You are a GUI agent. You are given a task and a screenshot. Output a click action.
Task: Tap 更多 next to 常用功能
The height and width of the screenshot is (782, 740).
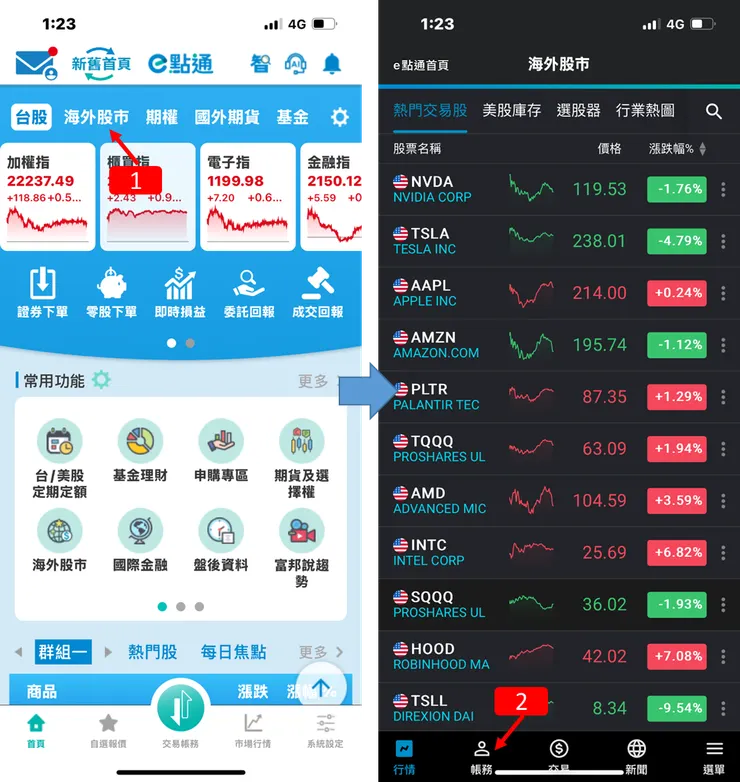312,380
